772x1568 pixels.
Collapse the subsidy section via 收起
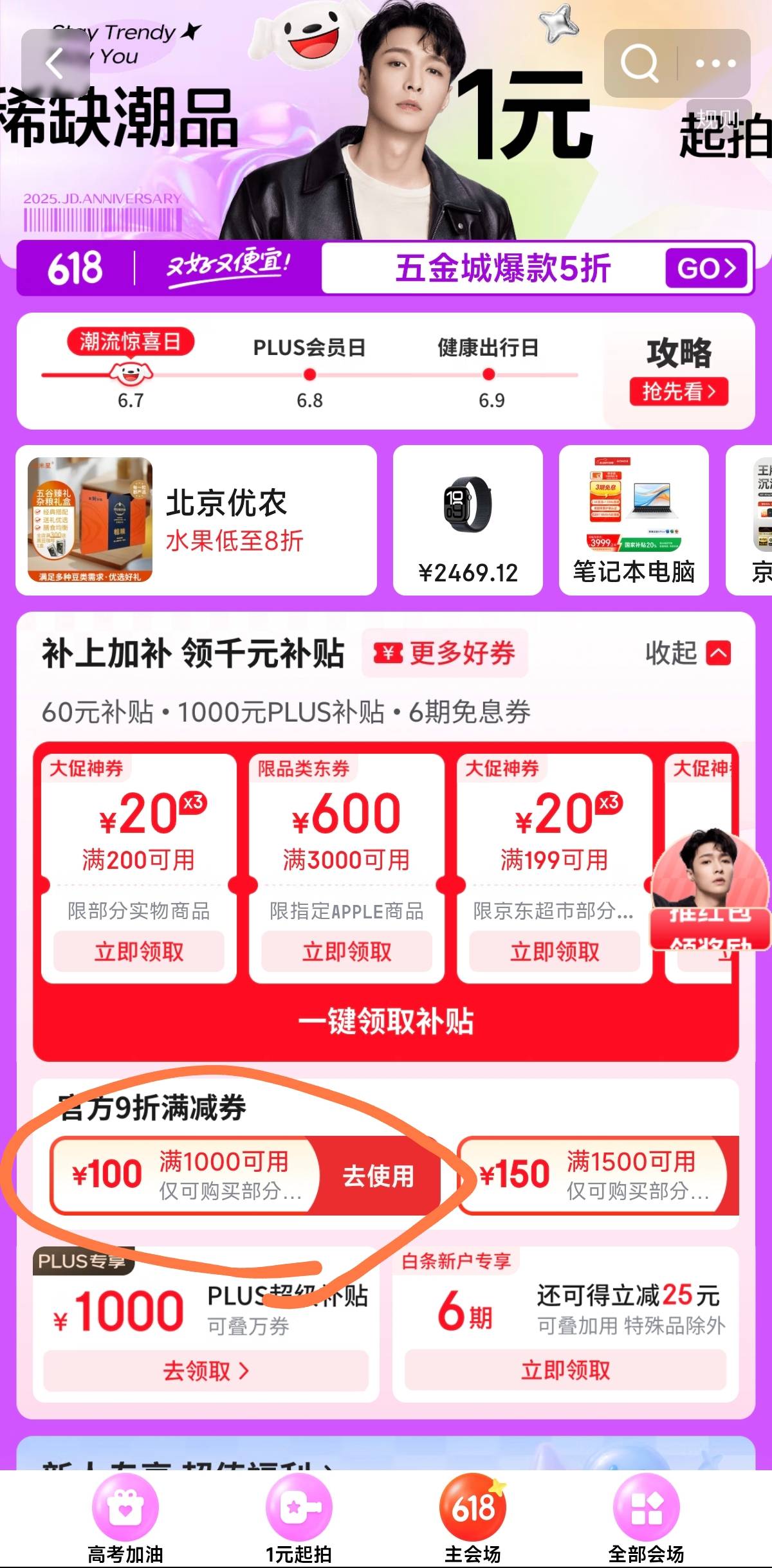tap(687, 653)
